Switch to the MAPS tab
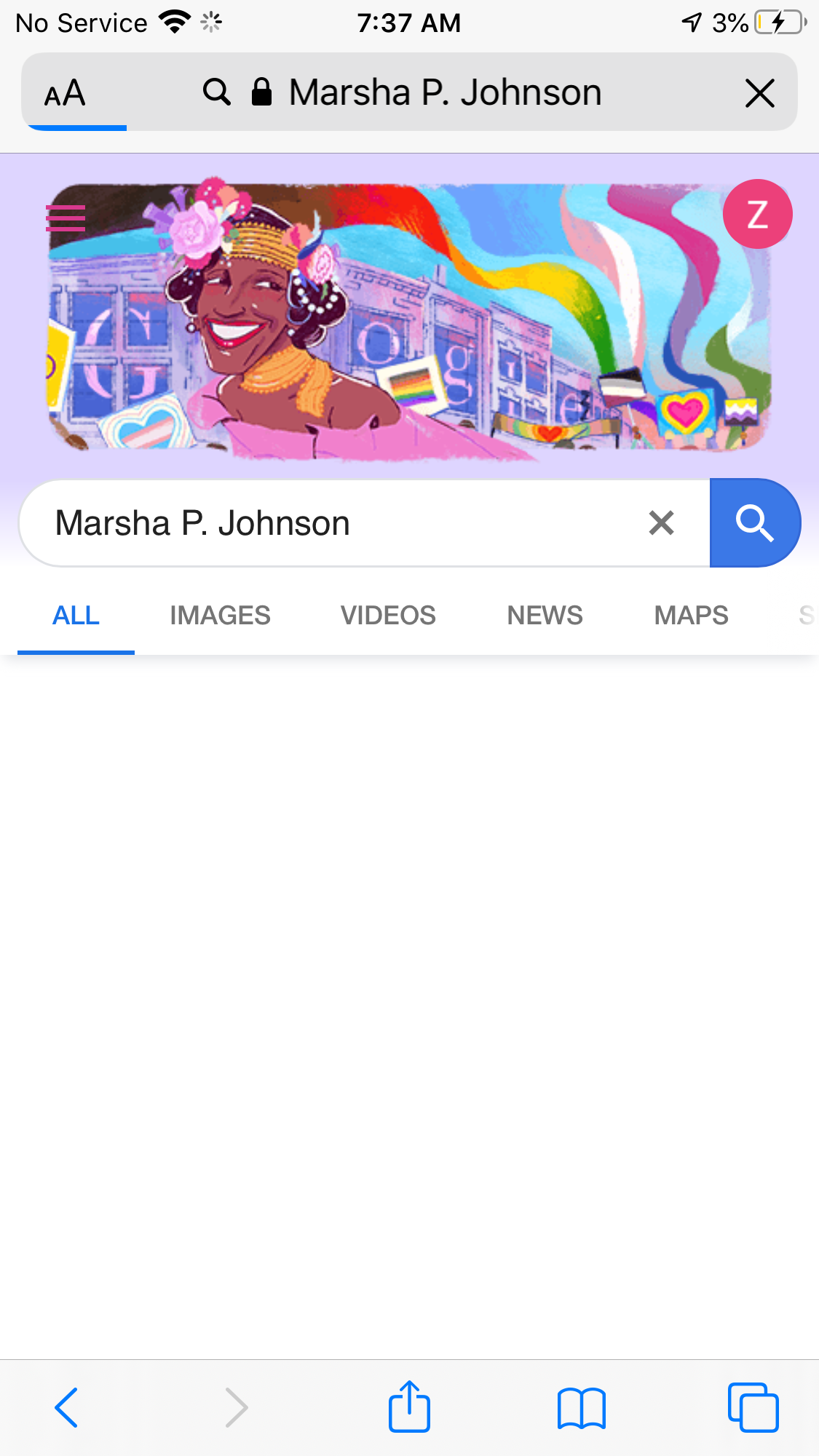The image size is (819, 1456). pyautogui.click(x=691, y=616)
